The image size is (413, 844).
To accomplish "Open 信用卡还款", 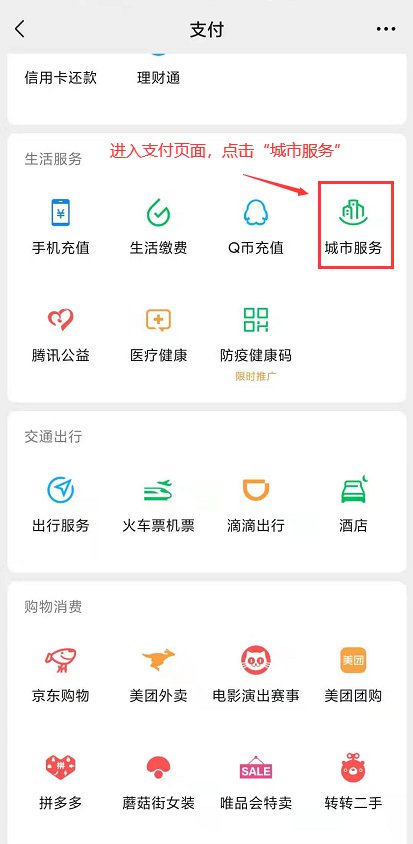I will pos(60,78).
